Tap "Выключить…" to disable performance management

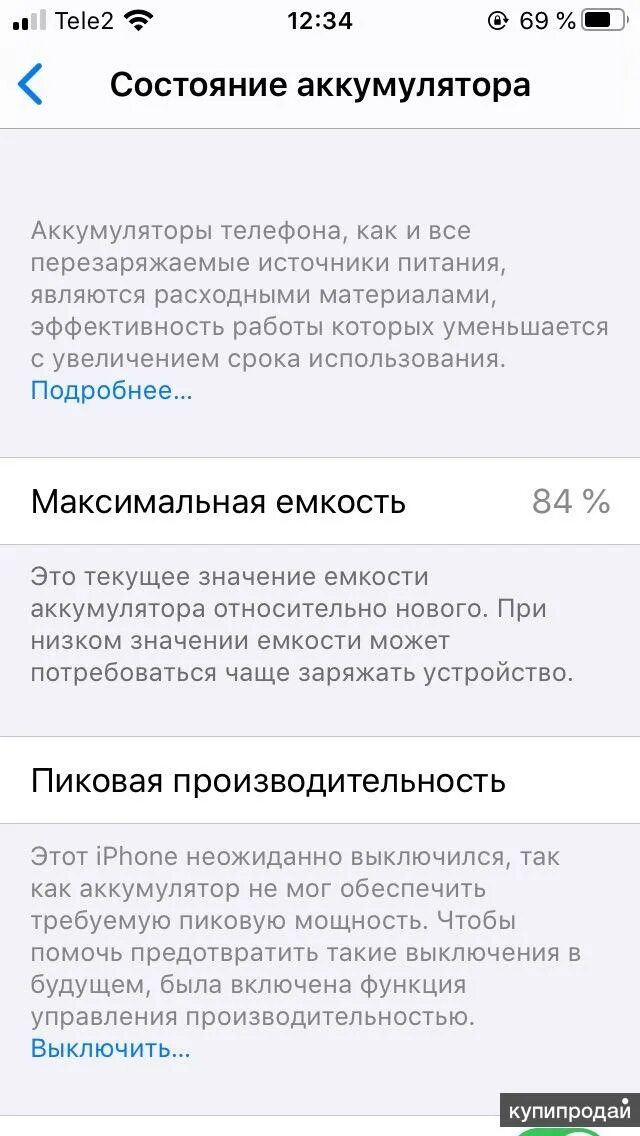[110, 1048]
